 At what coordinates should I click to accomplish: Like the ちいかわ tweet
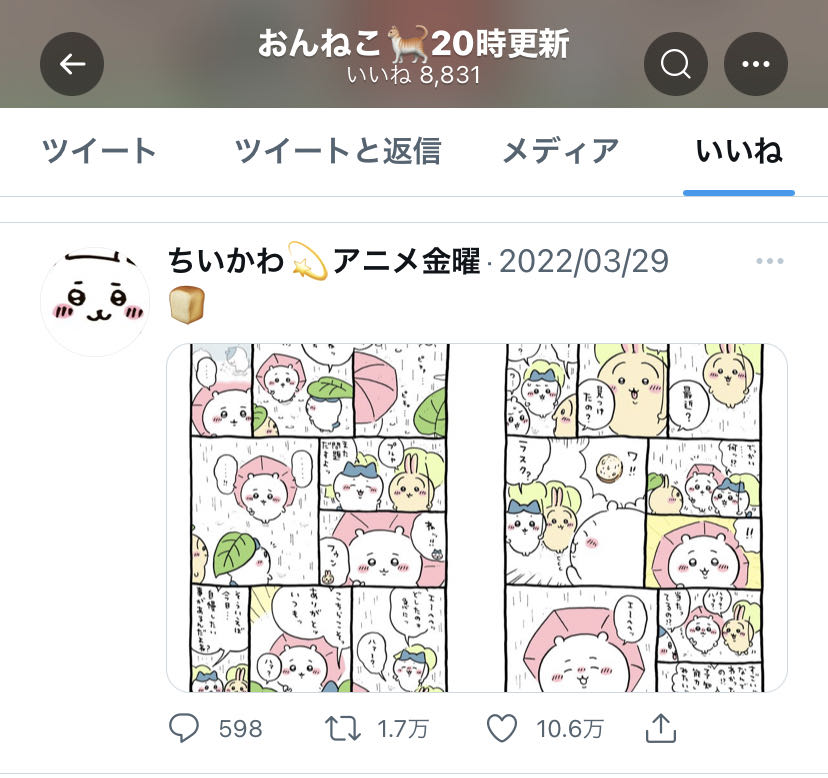tap(502, 729)
